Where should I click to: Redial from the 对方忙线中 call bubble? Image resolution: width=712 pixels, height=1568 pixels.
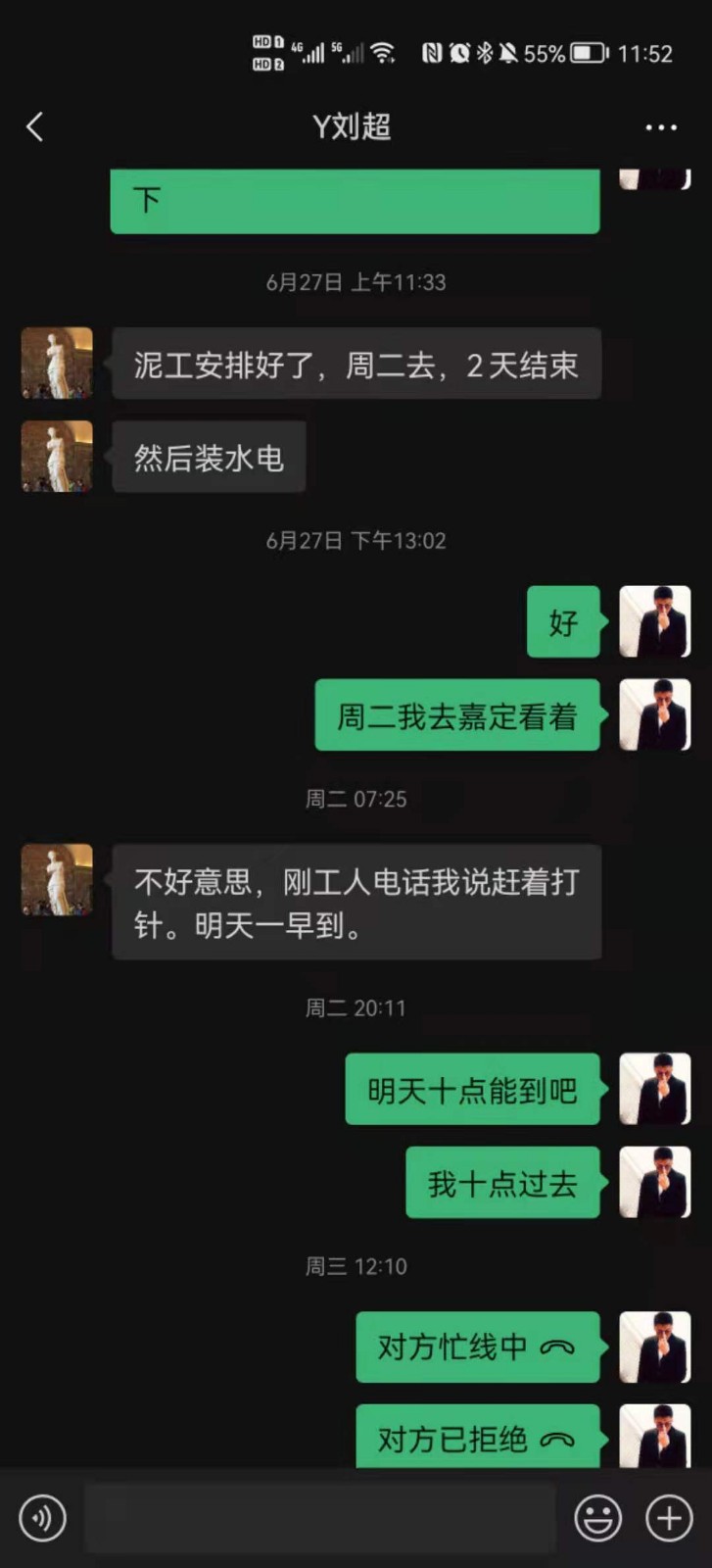pos(477,1347)
